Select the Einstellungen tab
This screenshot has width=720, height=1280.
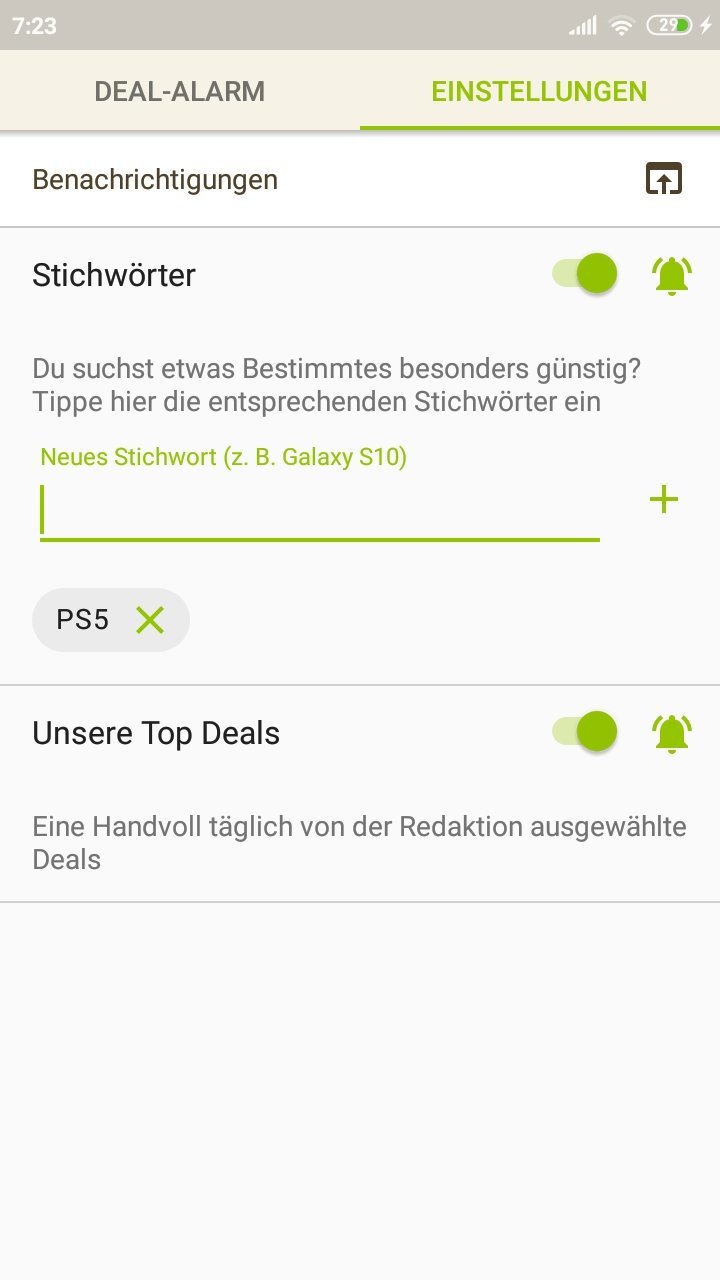point(539,91)
